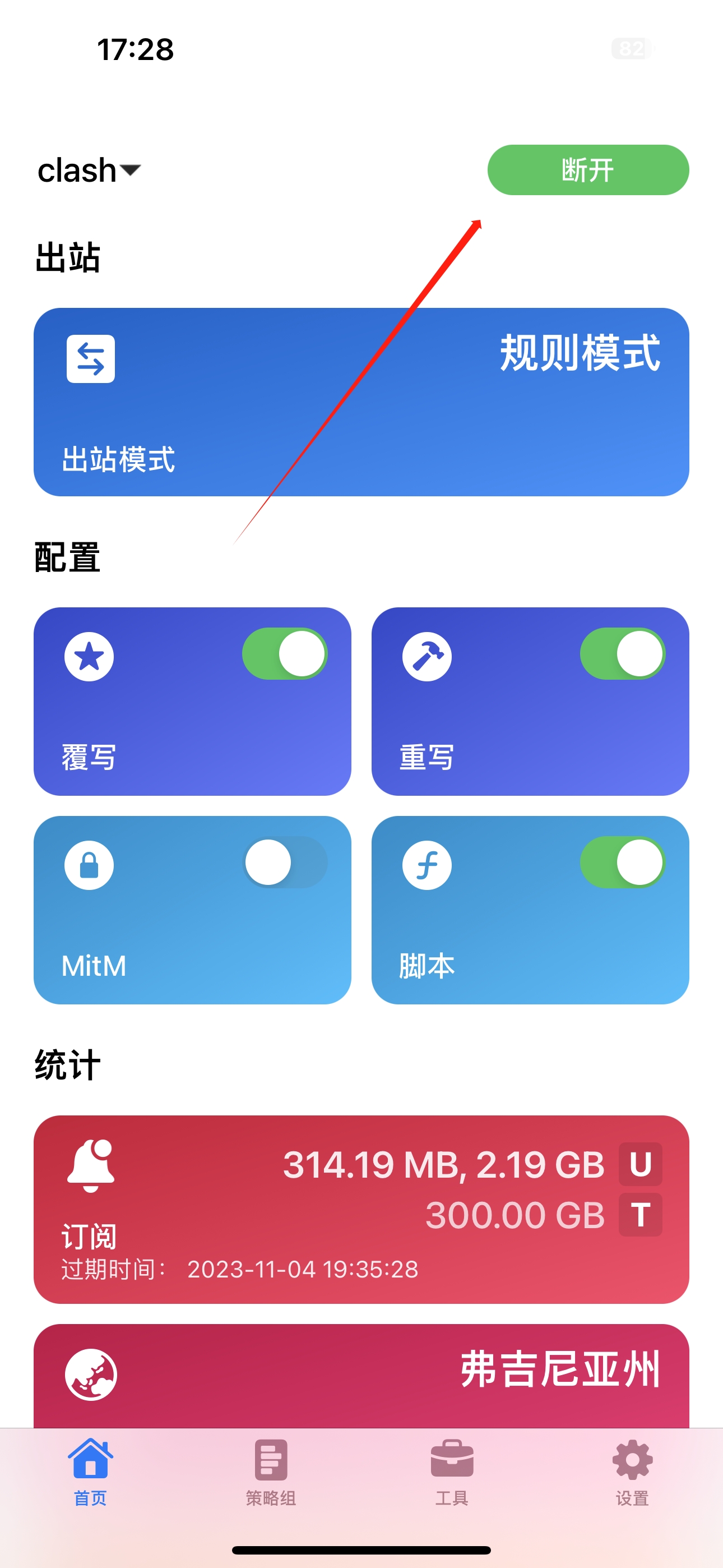Tap the 断开 disconnect button
Screen dimensions: 723x1568
point(587,170)
